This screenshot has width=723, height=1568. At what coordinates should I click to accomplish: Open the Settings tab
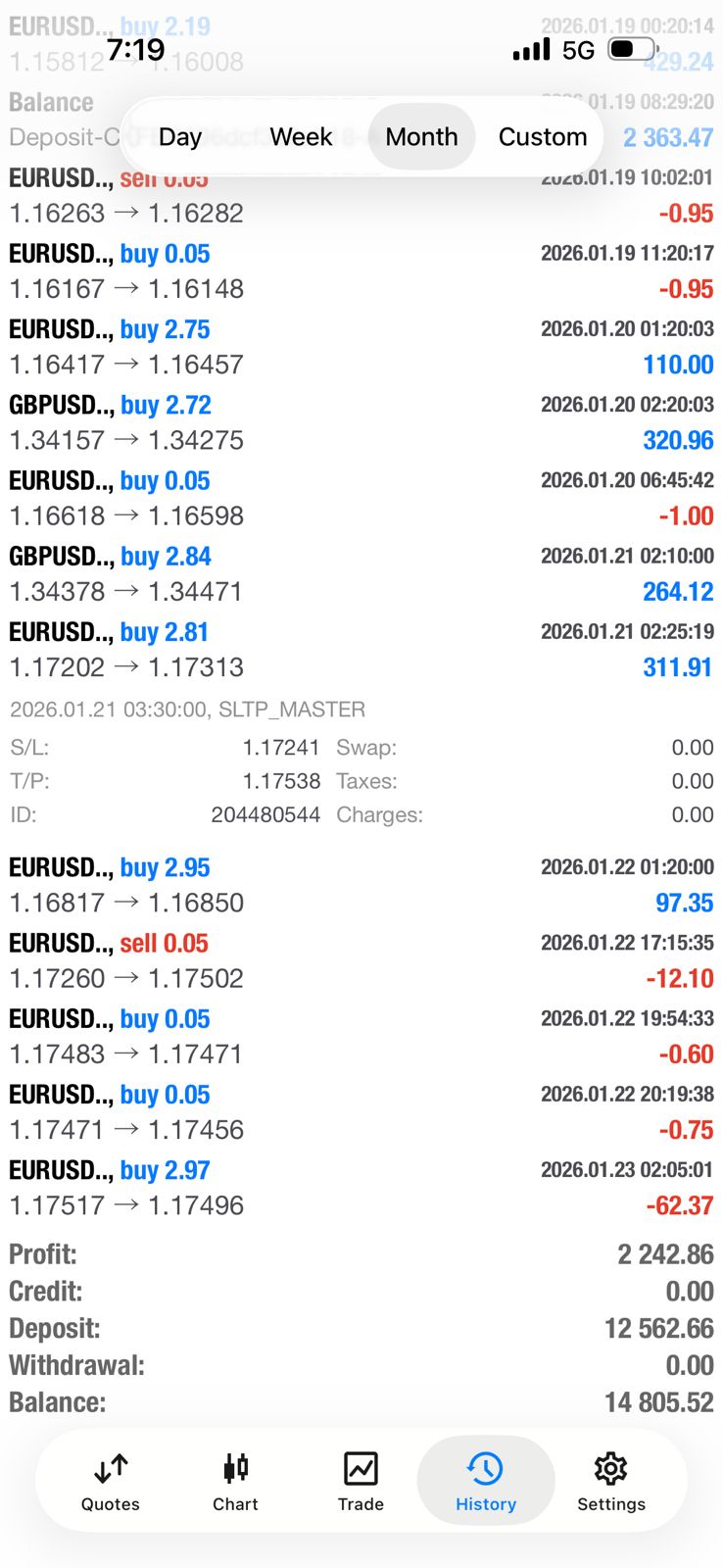pyautogui.click(x=610, y=1482)
